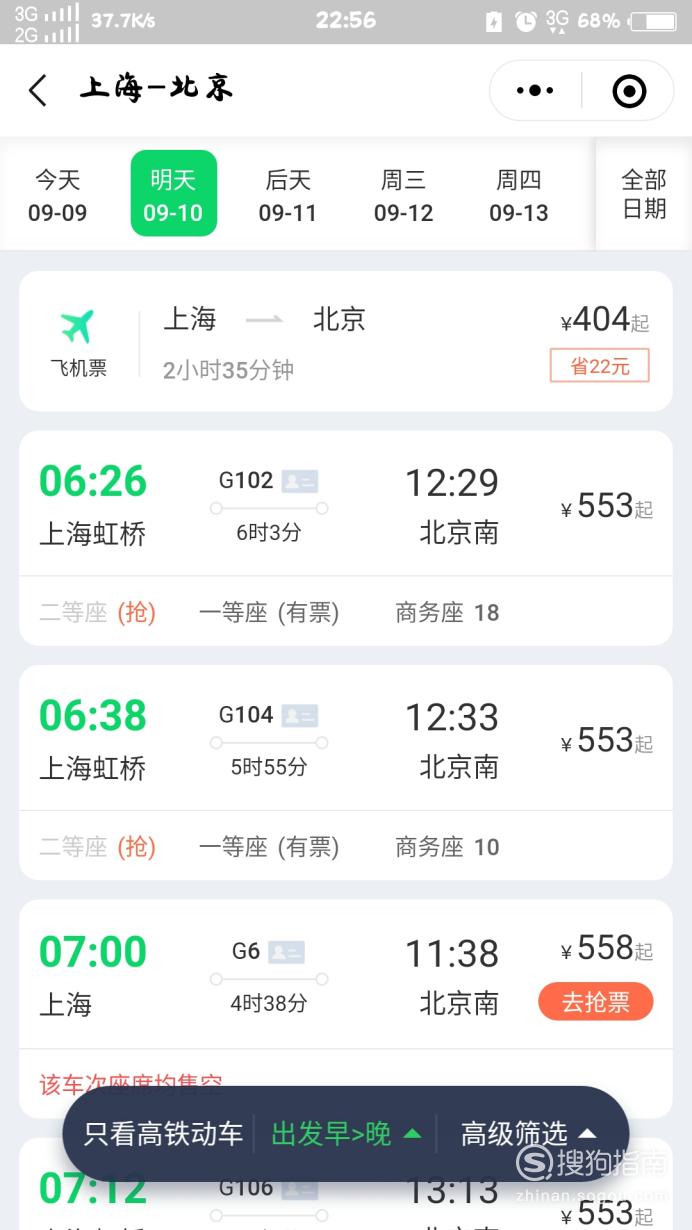Image resolution: width=692 pixels, height=1230 pixels.
Task: Change sort order 出发早>晚
Action: [x=347, y=1134]
